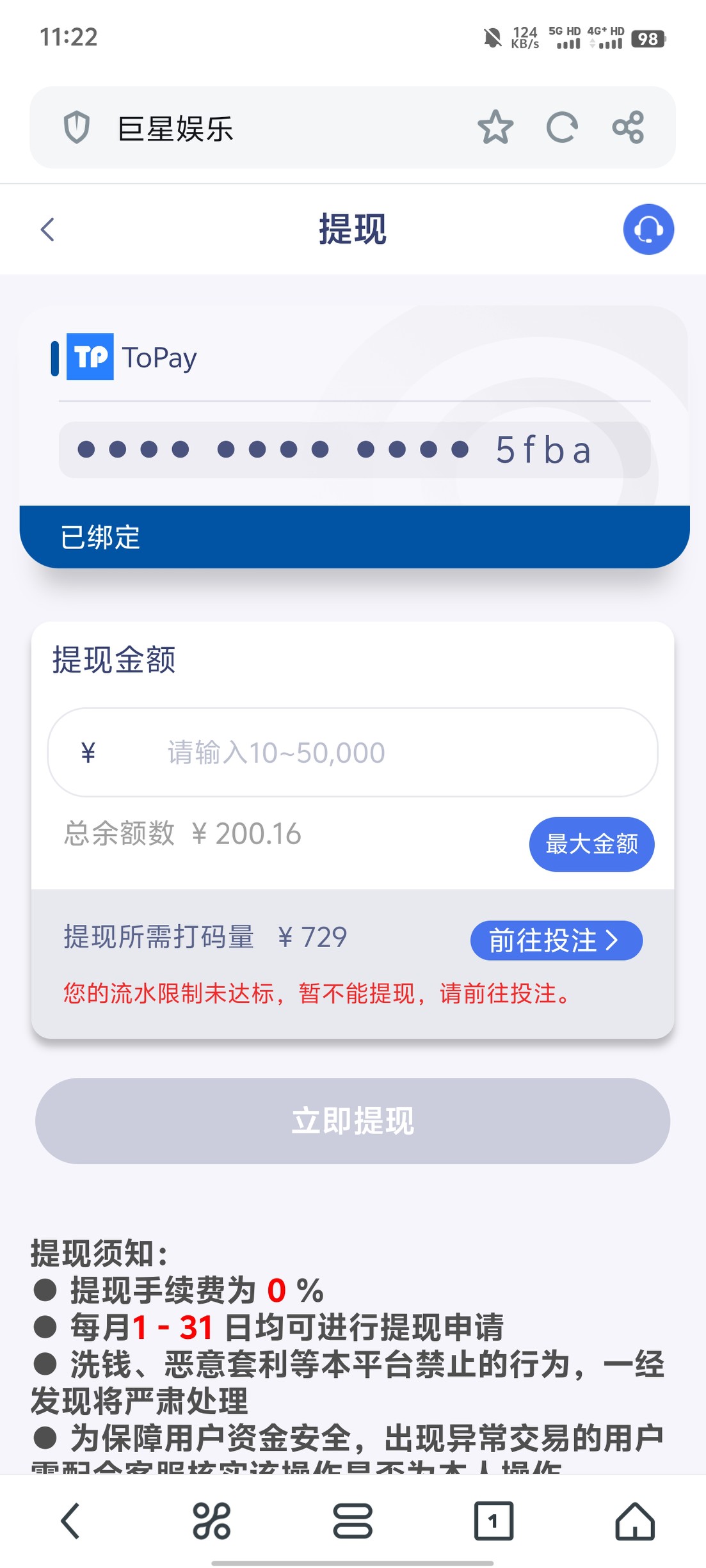Viewport: 706px width, 1568px height.
Task: Go to betting via 前往投注
Action: (556, 940)
